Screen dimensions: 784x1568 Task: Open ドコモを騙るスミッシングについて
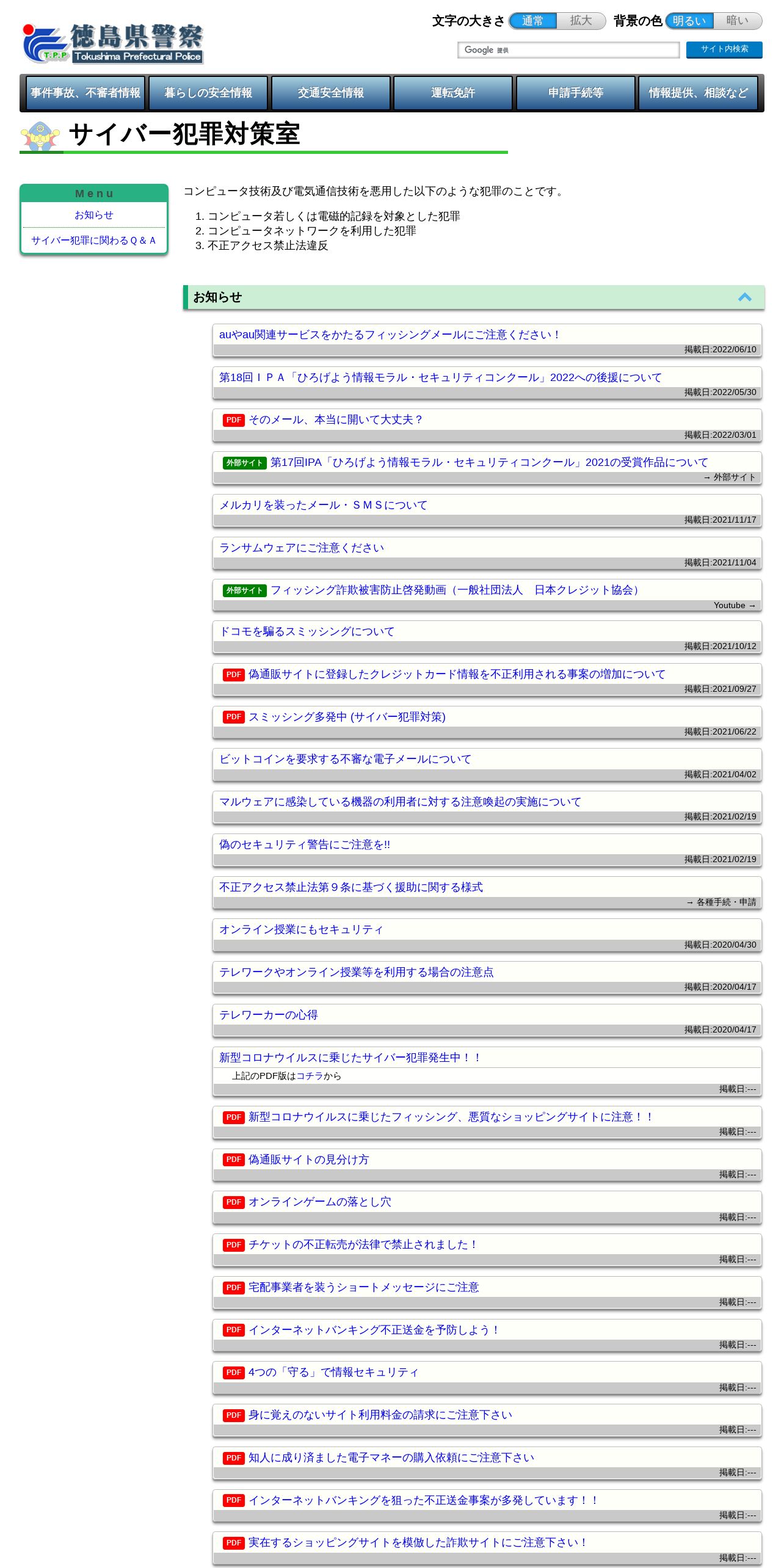click(x=307, y=631)
